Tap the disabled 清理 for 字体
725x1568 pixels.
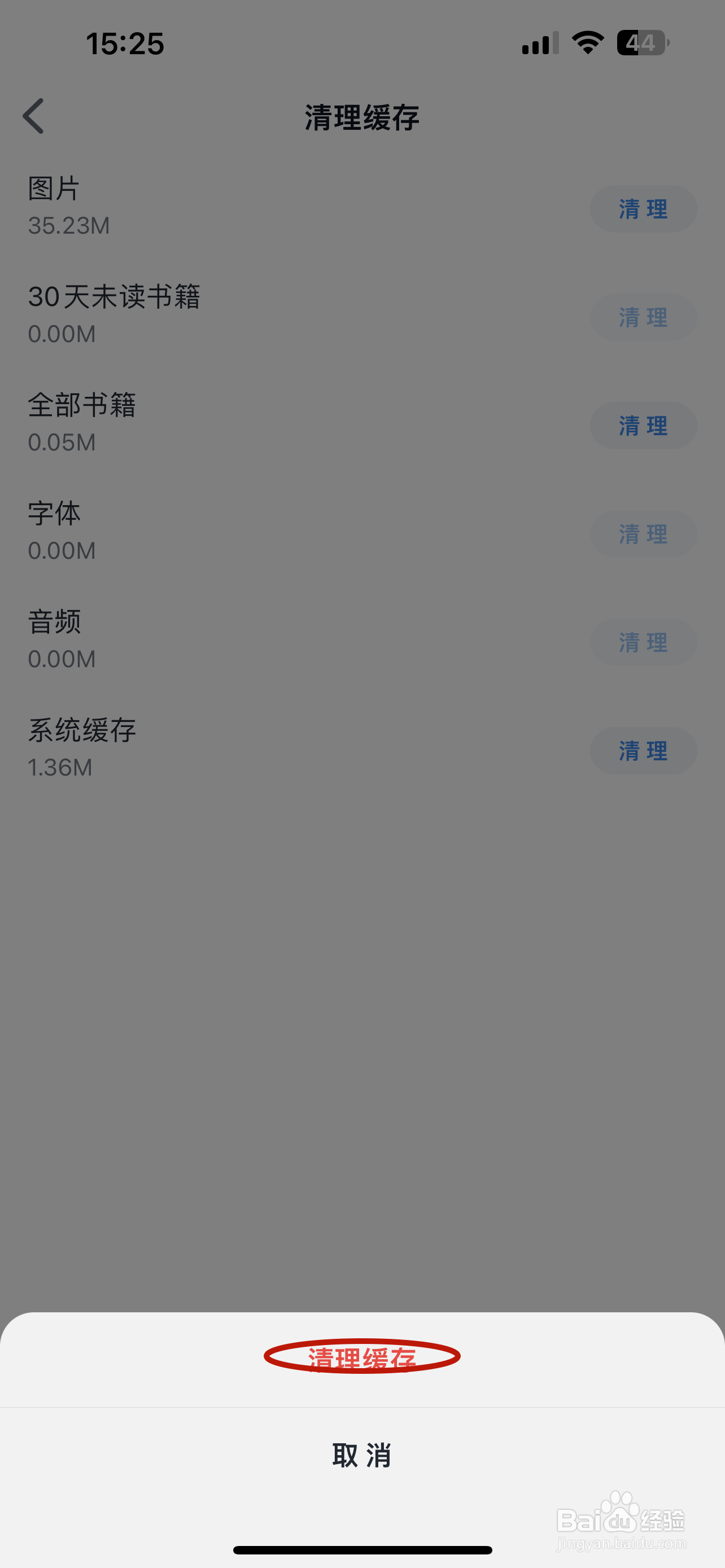pyautogui.click(x=643, y=534)
